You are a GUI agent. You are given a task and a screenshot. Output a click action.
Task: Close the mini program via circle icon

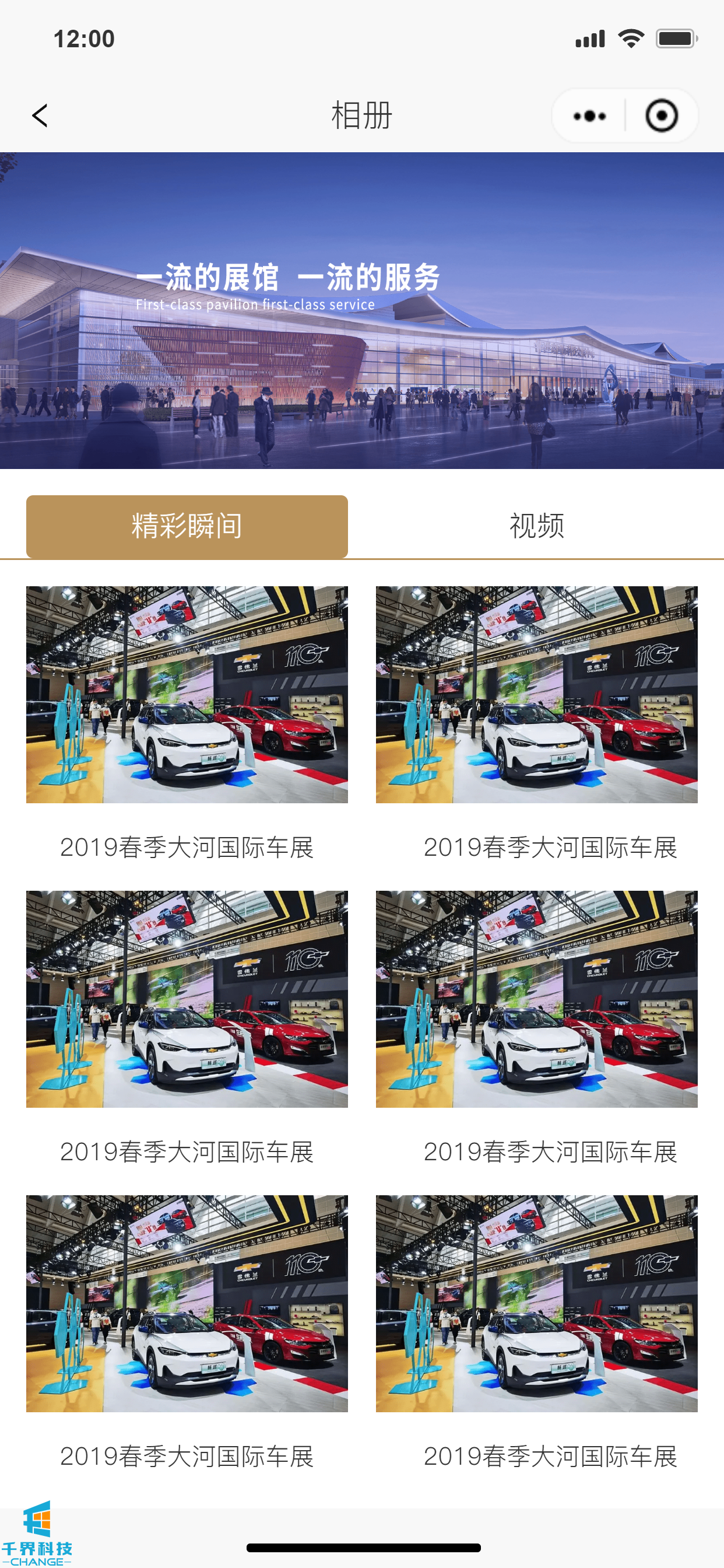(661, 116)
